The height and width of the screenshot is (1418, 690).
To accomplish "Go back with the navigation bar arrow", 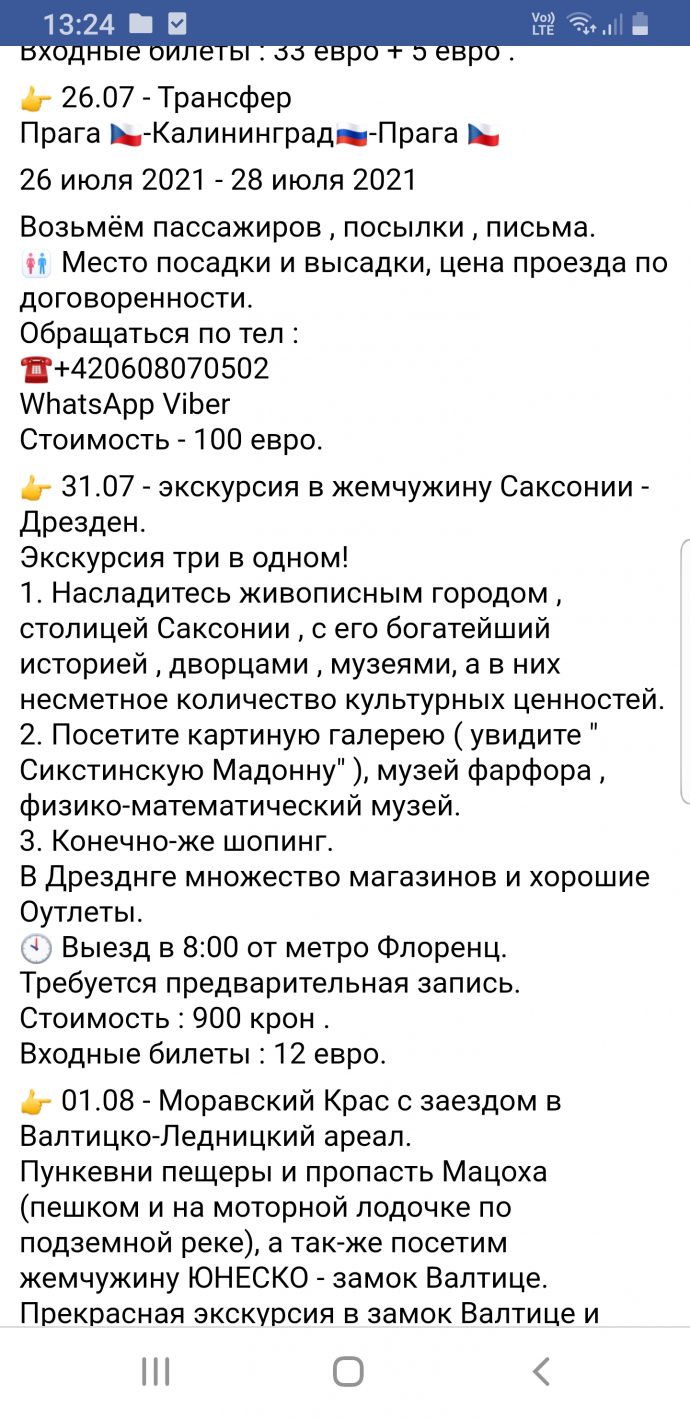I will click(x=540, y=1371).
